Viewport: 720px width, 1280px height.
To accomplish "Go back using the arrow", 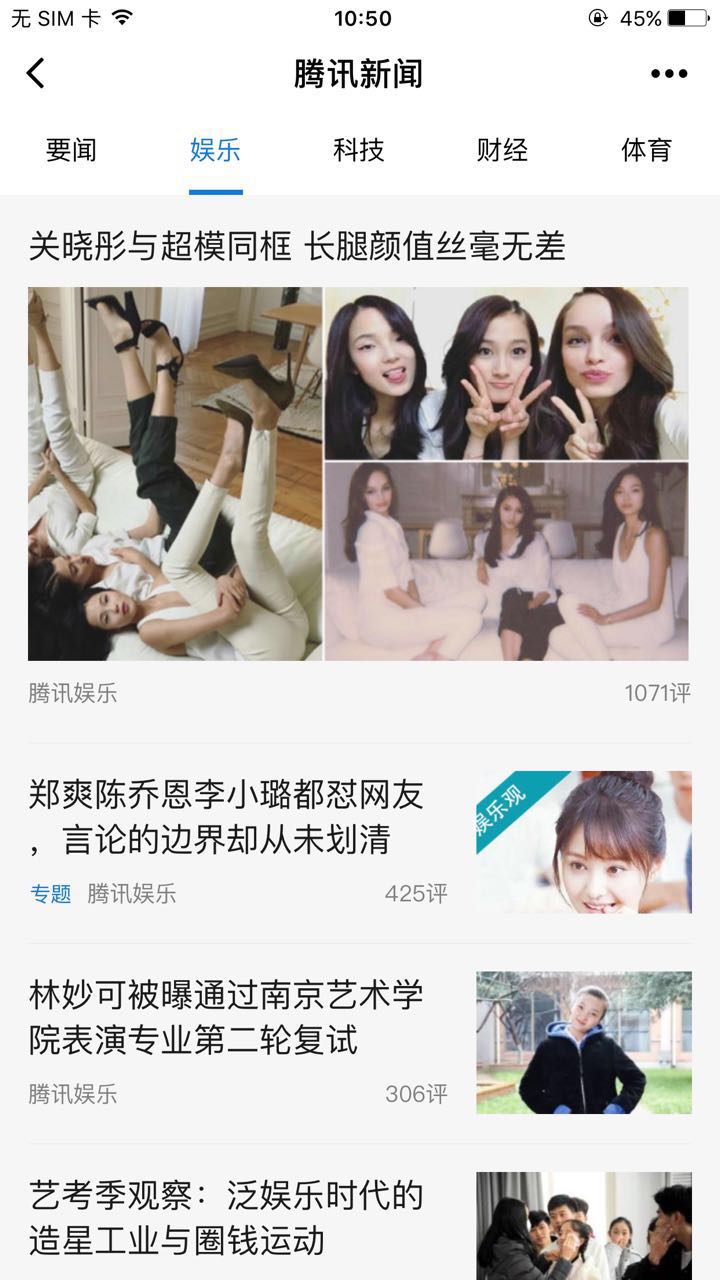I will (36, 73).
